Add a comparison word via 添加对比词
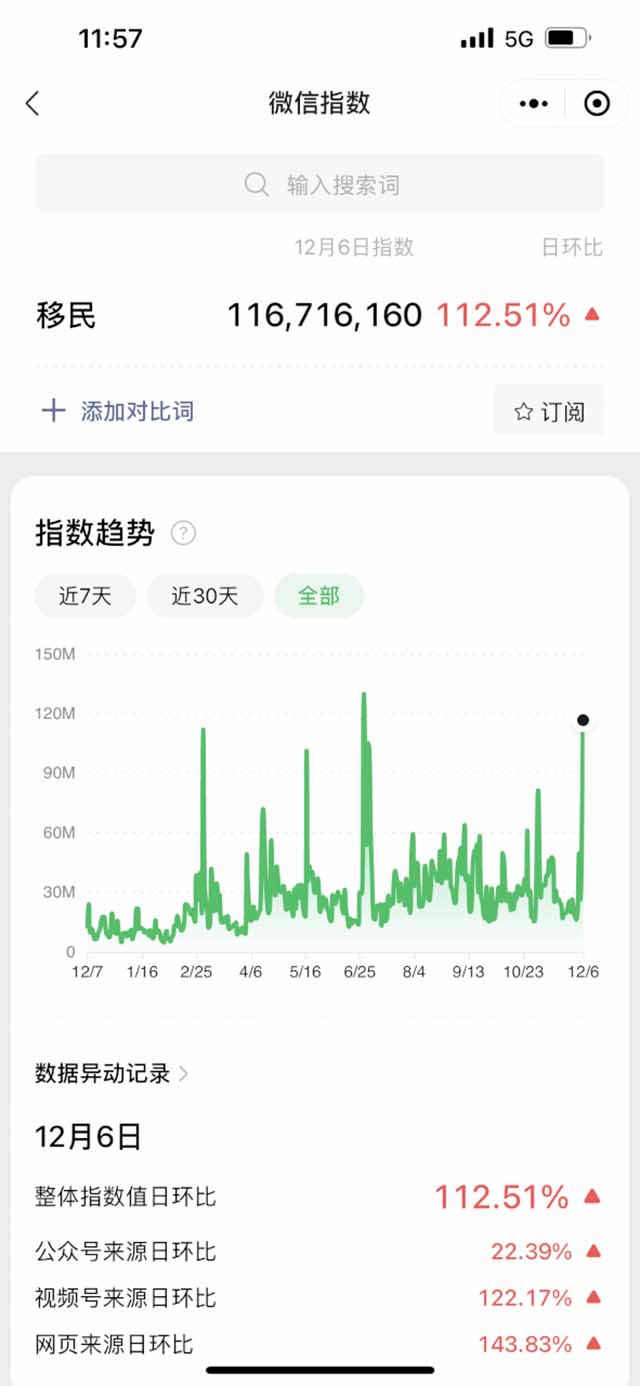This screenshot has height=1386, width=640. click(118, 411)
